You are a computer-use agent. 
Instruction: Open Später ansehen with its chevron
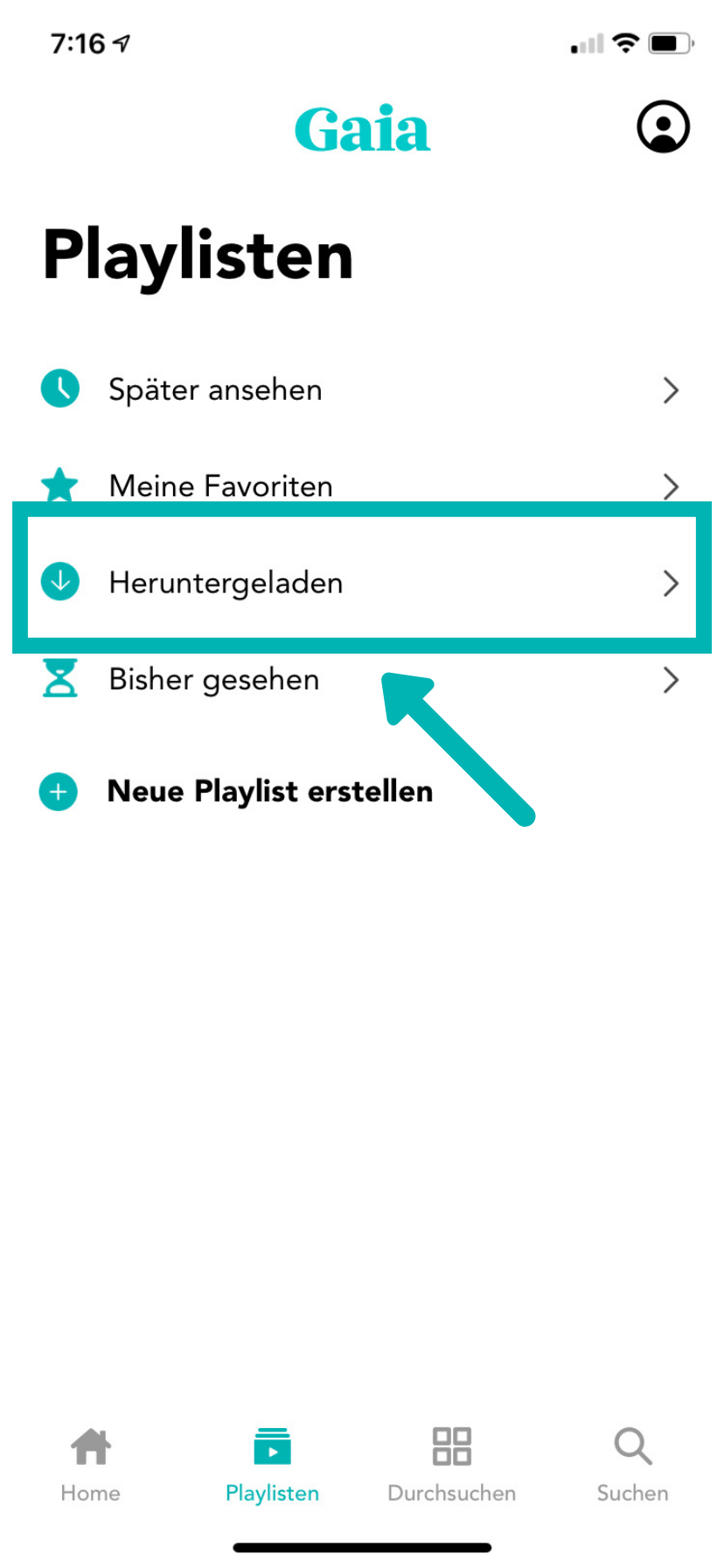click(671, 390)
